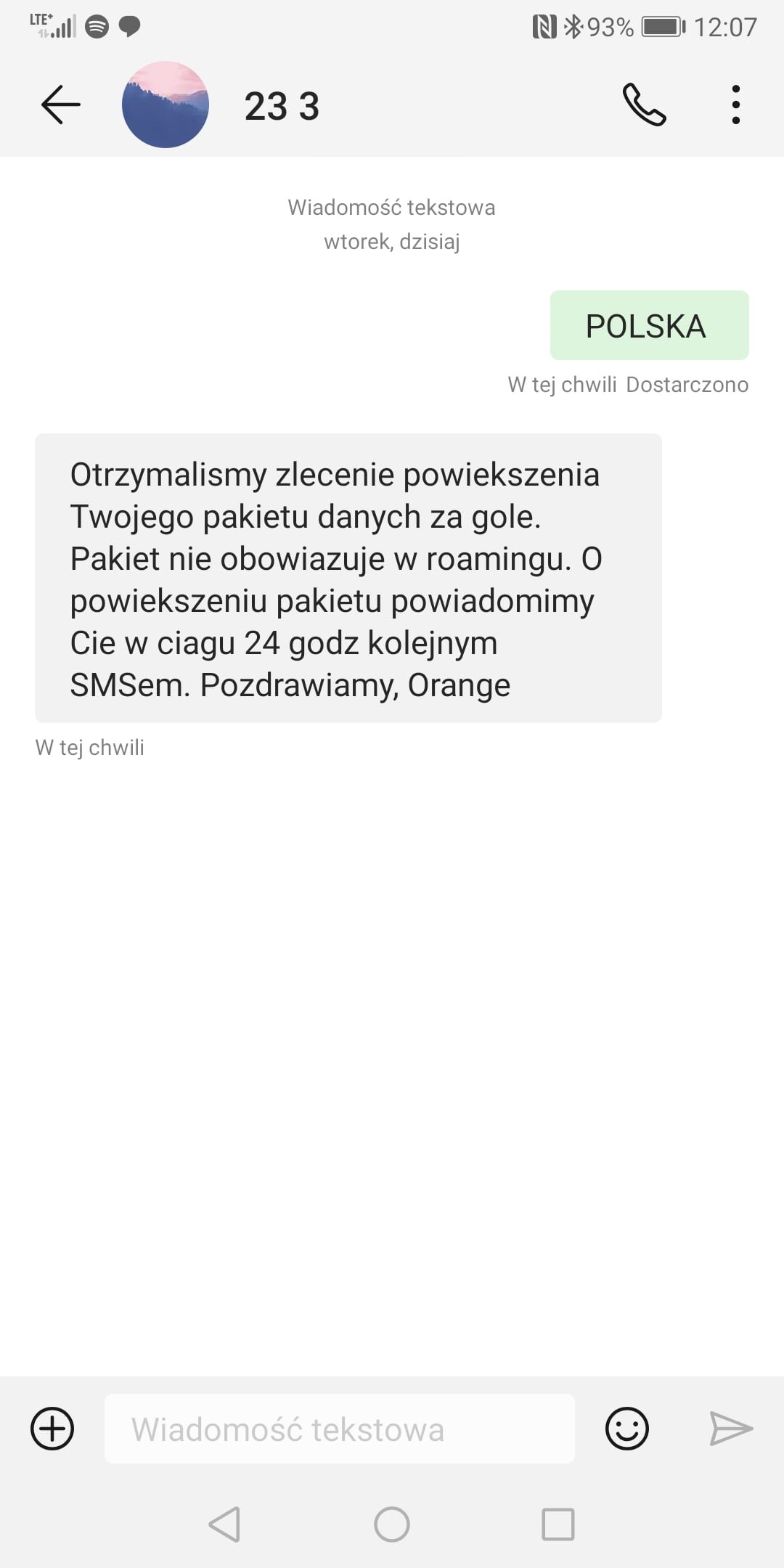This screenshot has height=1568, width=784.
Task: Focus the Wiadomość tekstowa text field
Action: pyautogui.click(x=340, y=1429)
